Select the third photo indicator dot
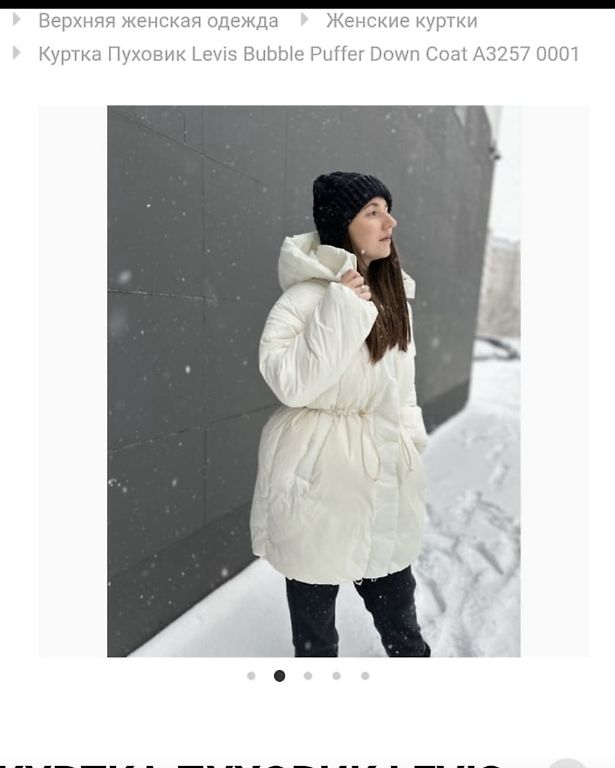The image size is (615, 768). pyautogui.click(x=308, y=676)
